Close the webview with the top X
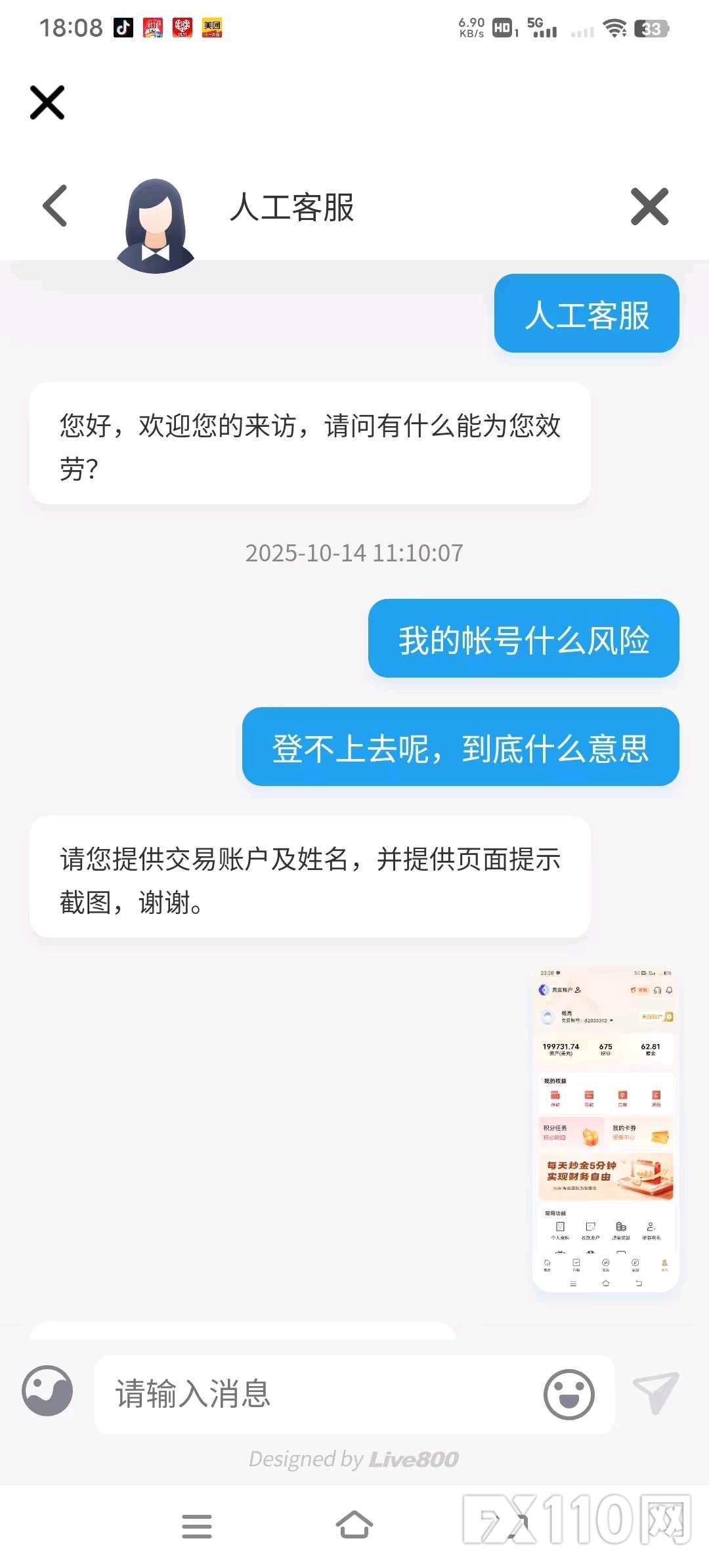Image resolution: width=709 pixels, height=1568 pixels. tap(47, 102)
